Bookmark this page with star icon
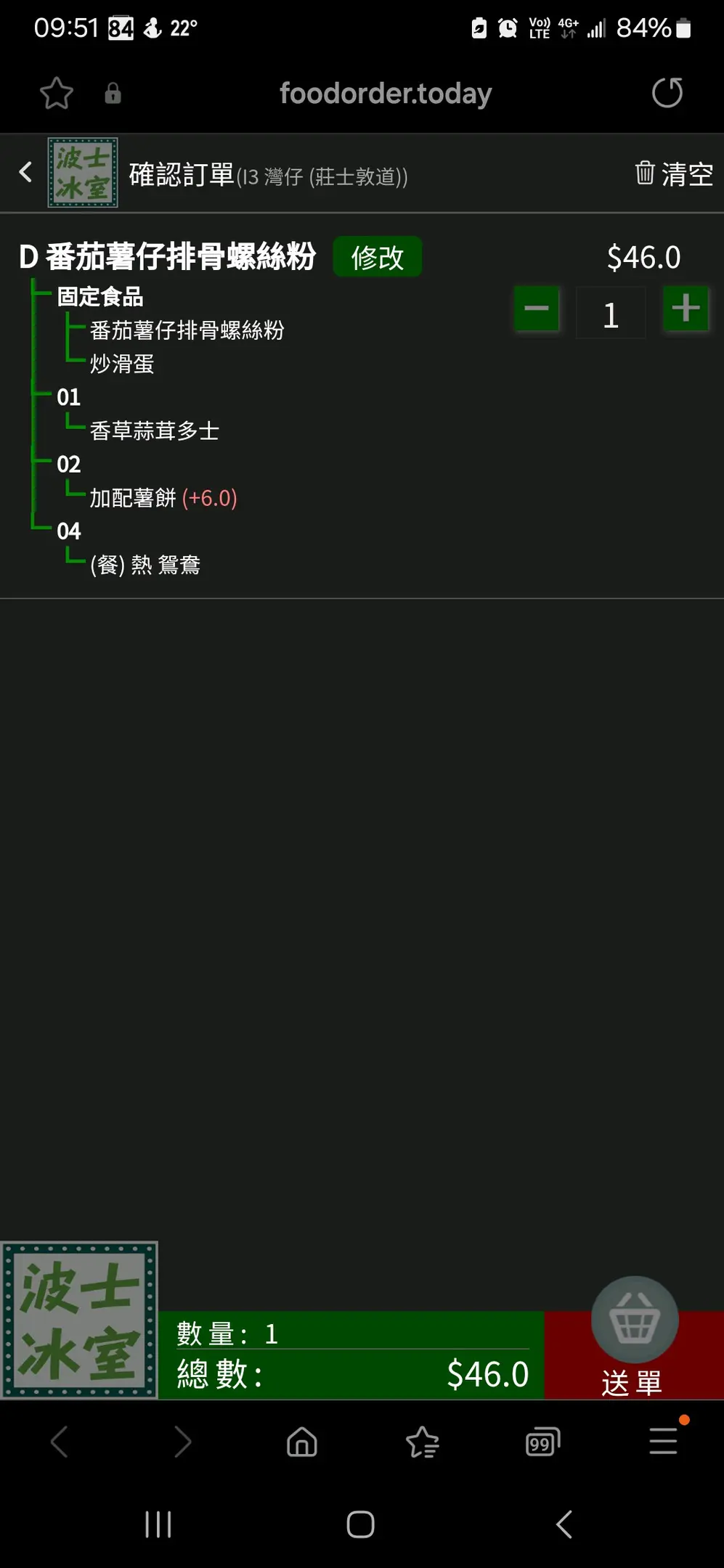Viewport: 724px width, 1568px height. 57,94
